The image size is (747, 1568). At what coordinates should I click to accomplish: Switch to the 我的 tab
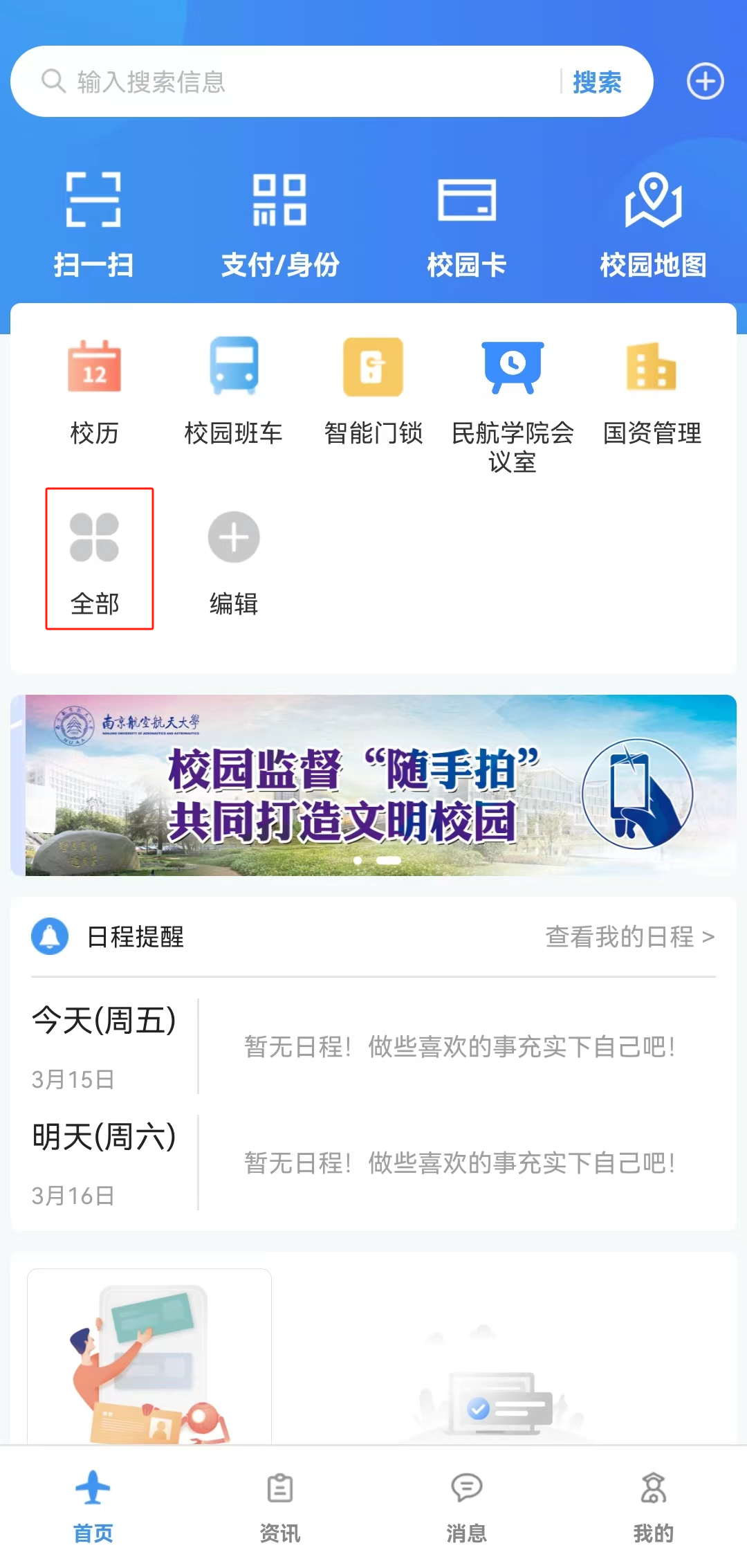653,1507
